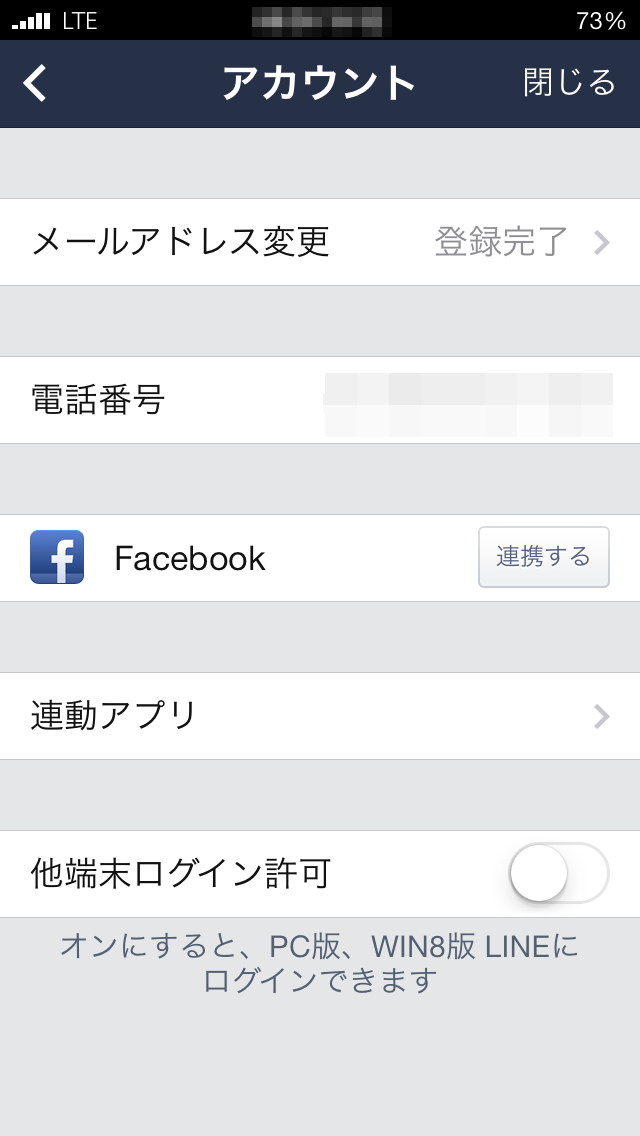
Task: Go back using the header arrow
Action: coord(36,83)
